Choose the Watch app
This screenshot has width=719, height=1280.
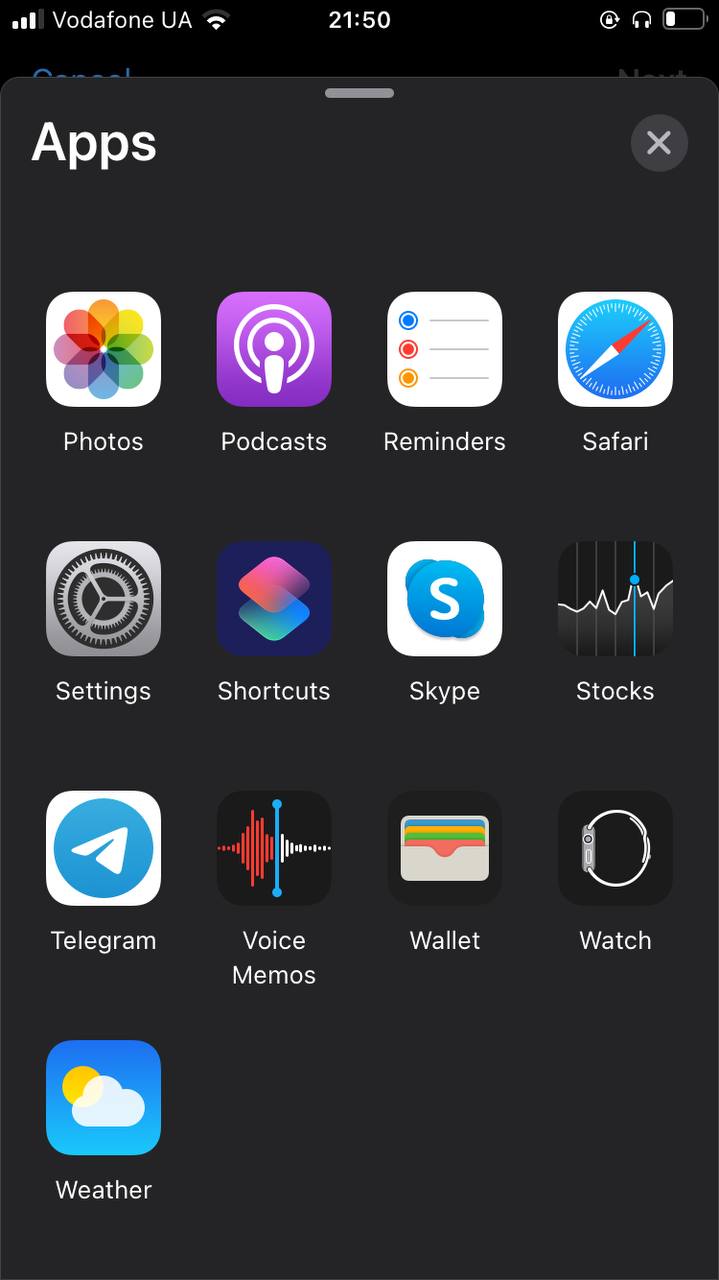coord(615,848)
